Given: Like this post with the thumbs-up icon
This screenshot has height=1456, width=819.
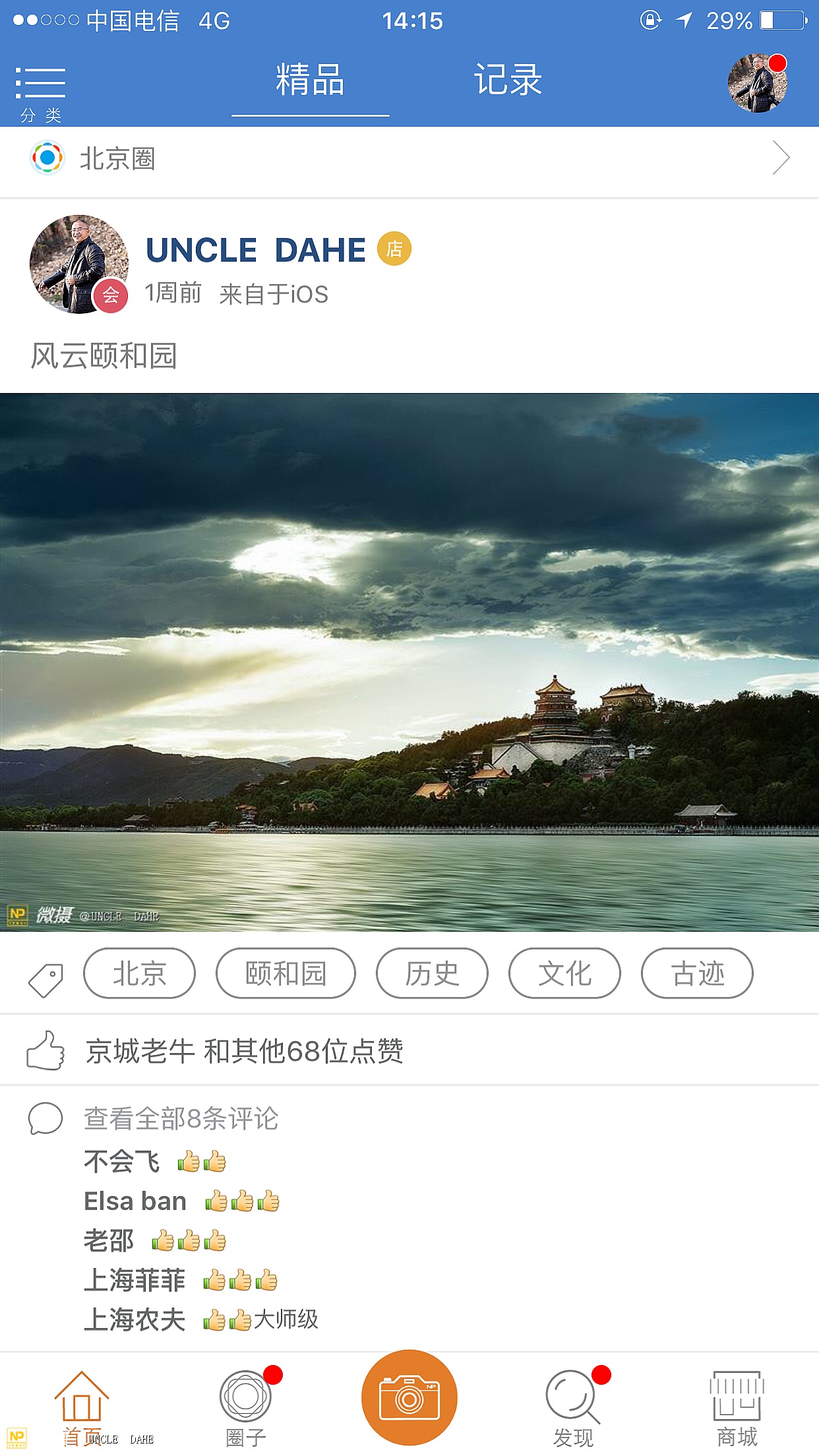Looking at the screenshot, I should [x=45, y=1050].
